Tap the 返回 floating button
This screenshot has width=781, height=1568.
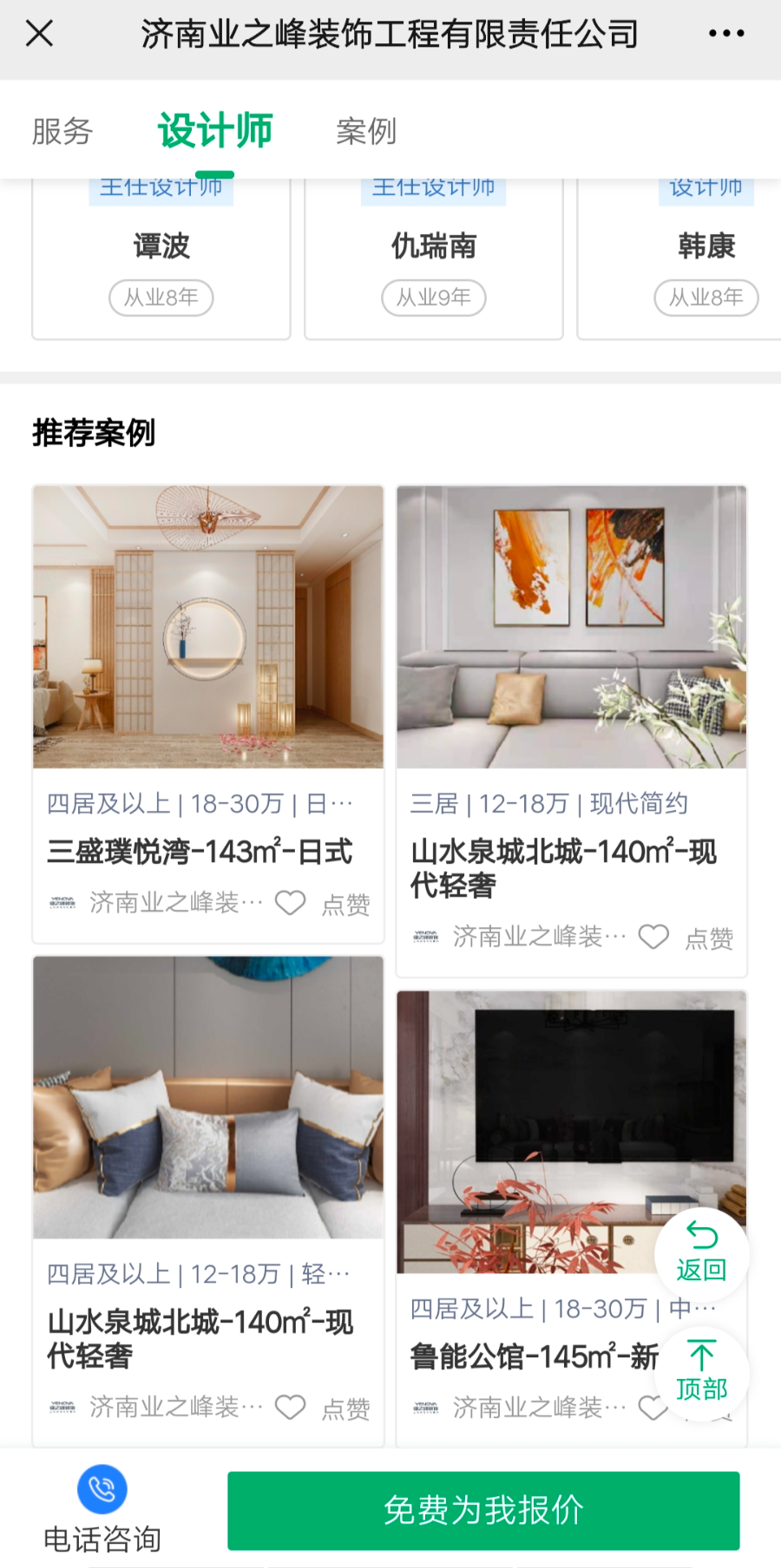(x=701, y=1253)
